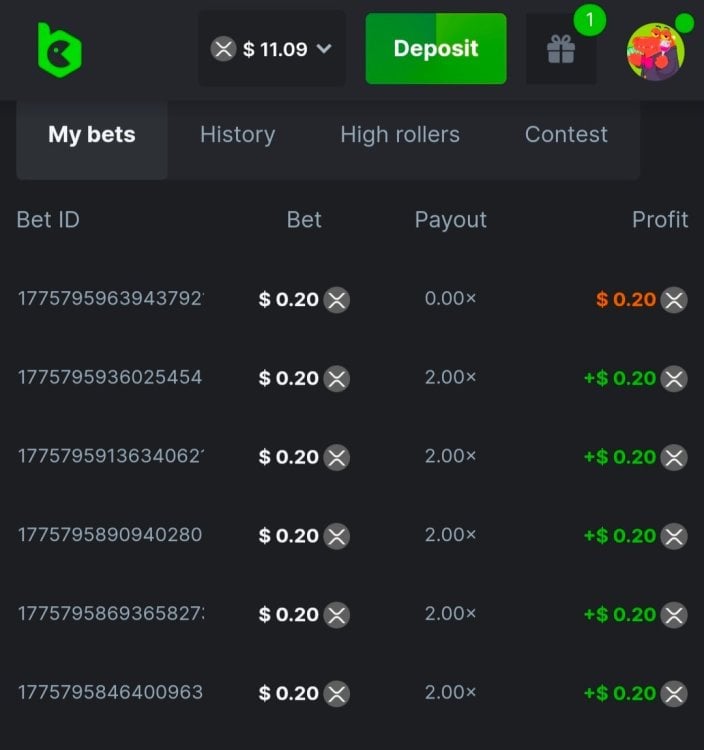Switch to the Contest tab
Screen dimensions: 704x750
566,135
